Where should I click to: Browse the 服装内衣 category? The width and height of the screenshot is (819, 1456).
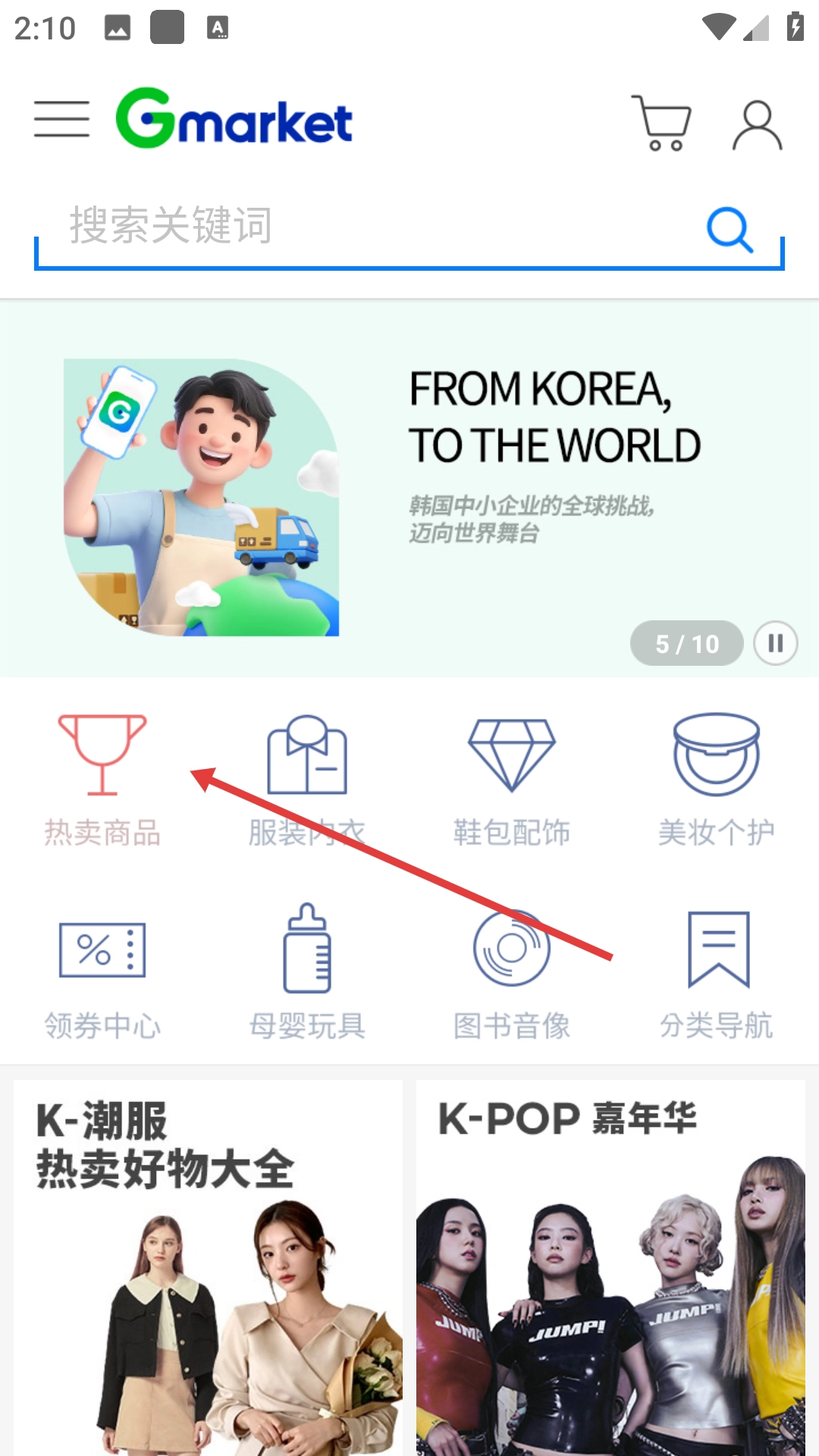pos(307,780)
